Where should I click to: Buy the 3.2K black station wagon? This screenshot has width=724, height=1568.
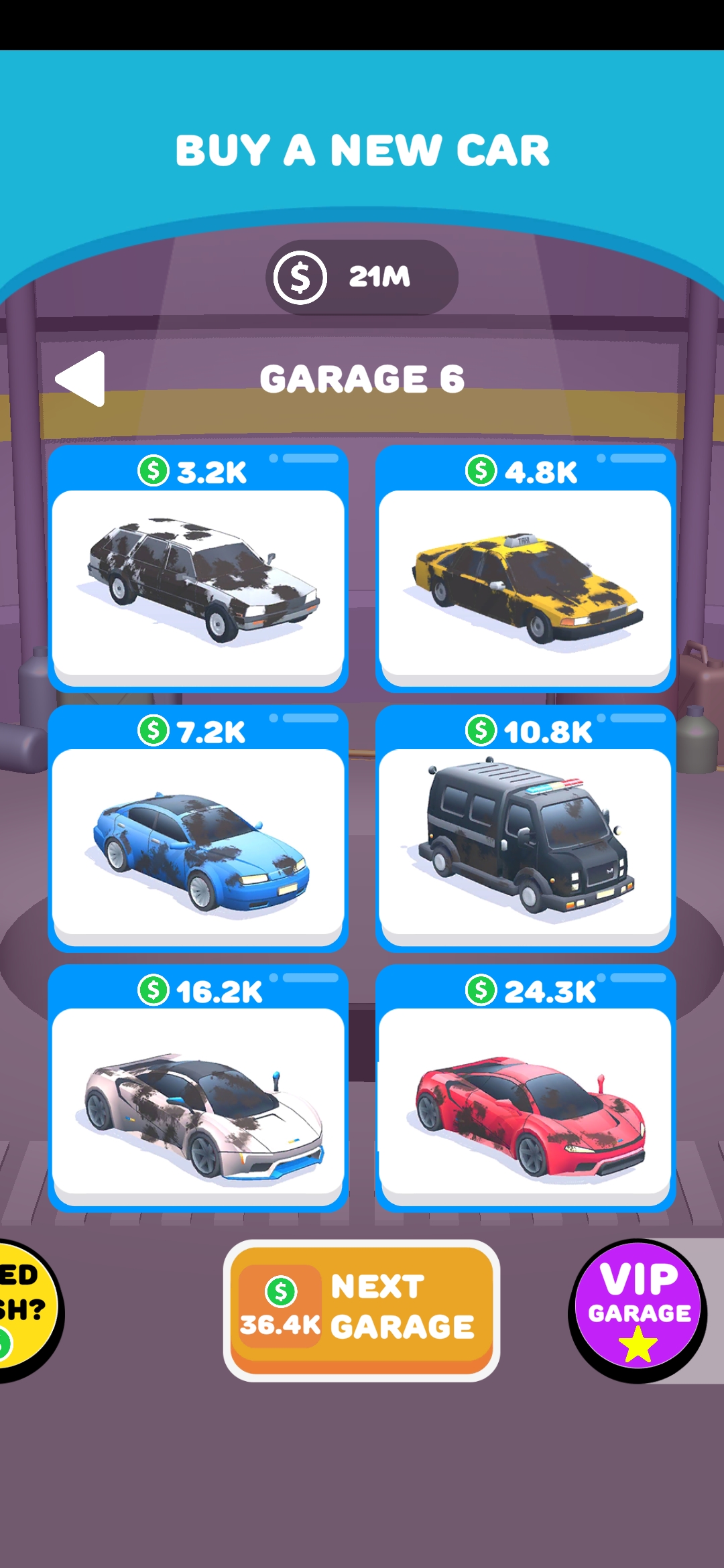198,570
